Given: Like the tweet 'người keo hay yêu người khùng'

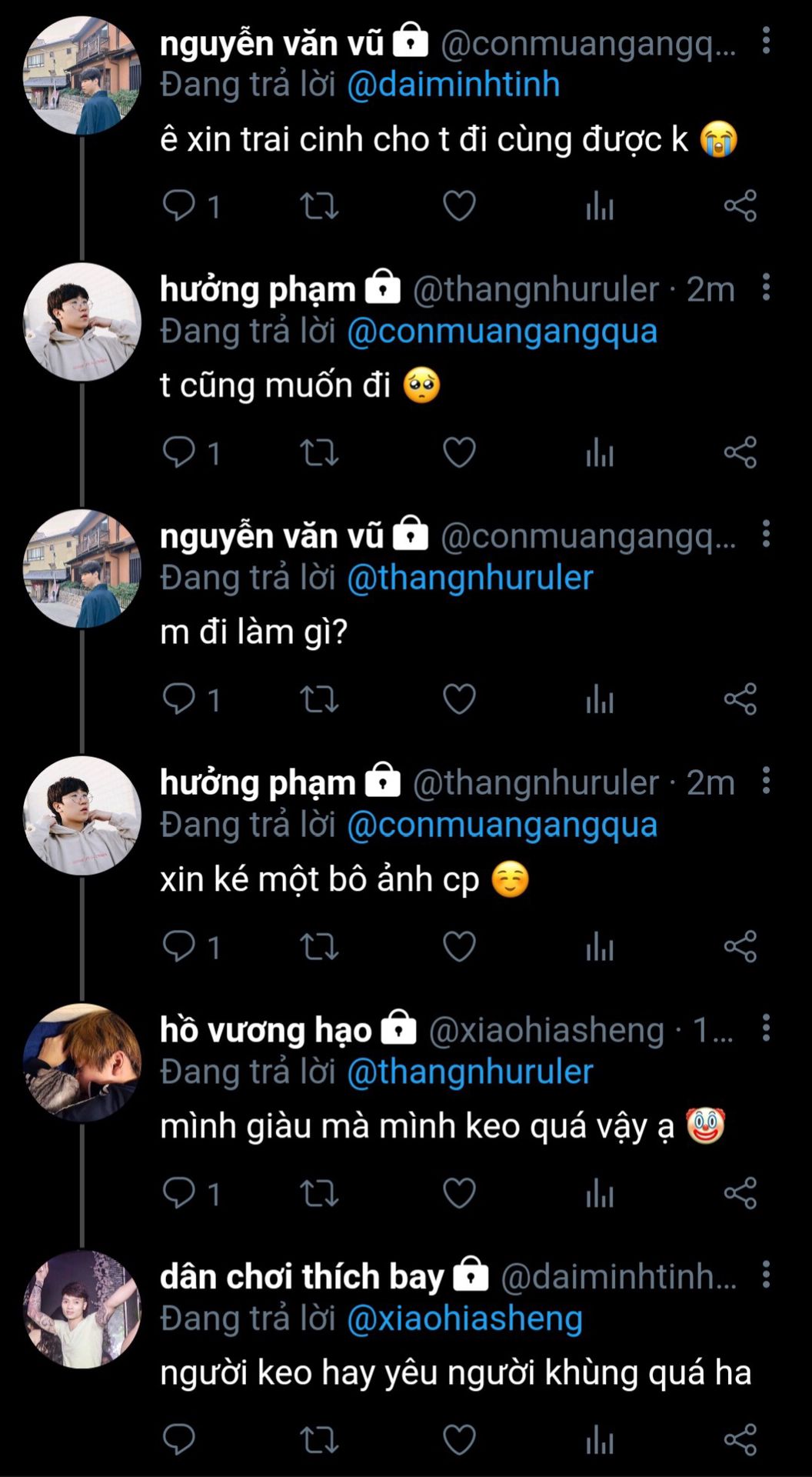Looking at the screenshot, I should coord(459,1440).
